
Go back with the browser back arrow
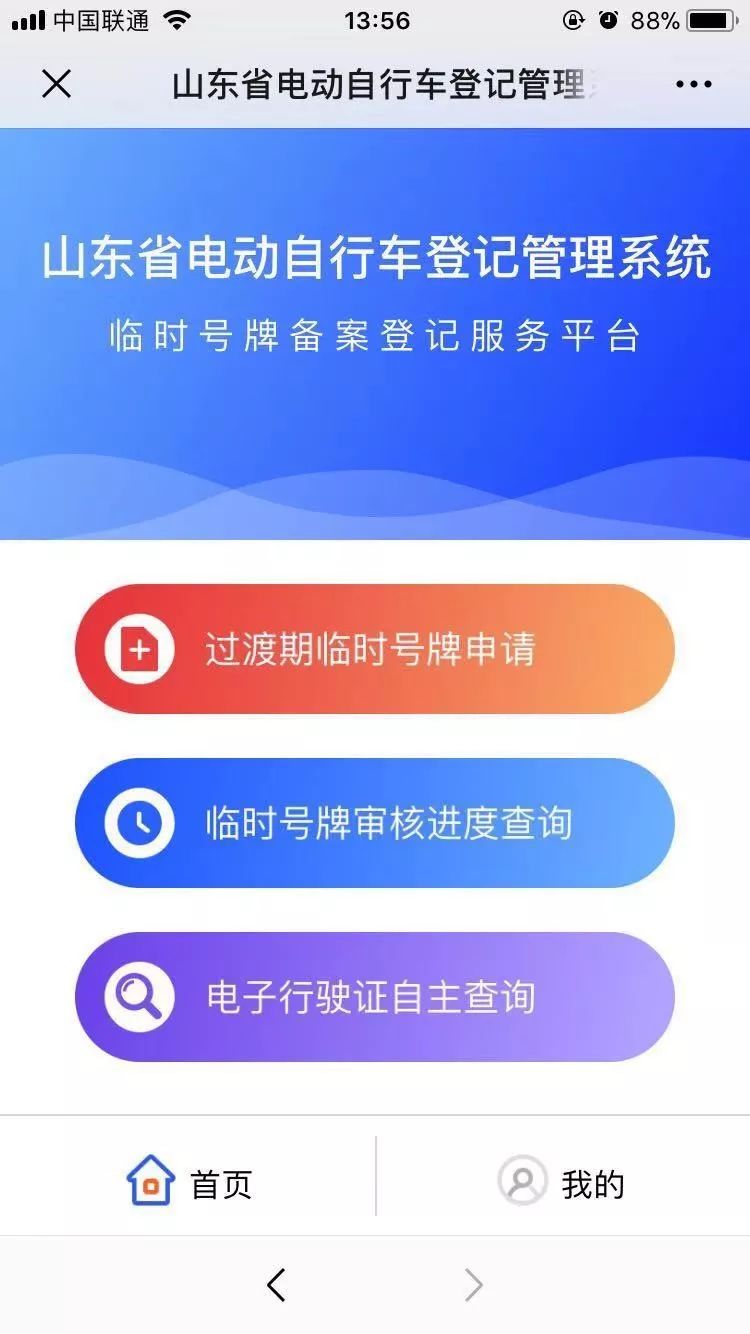(x=277, y=1285)
